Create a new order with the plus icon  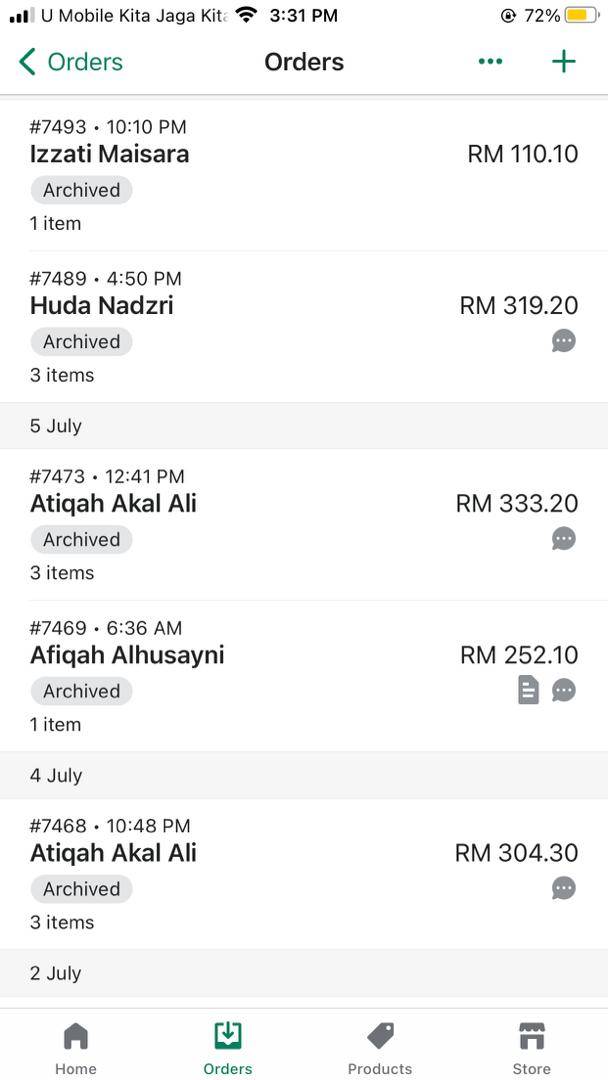coord(563,62)
